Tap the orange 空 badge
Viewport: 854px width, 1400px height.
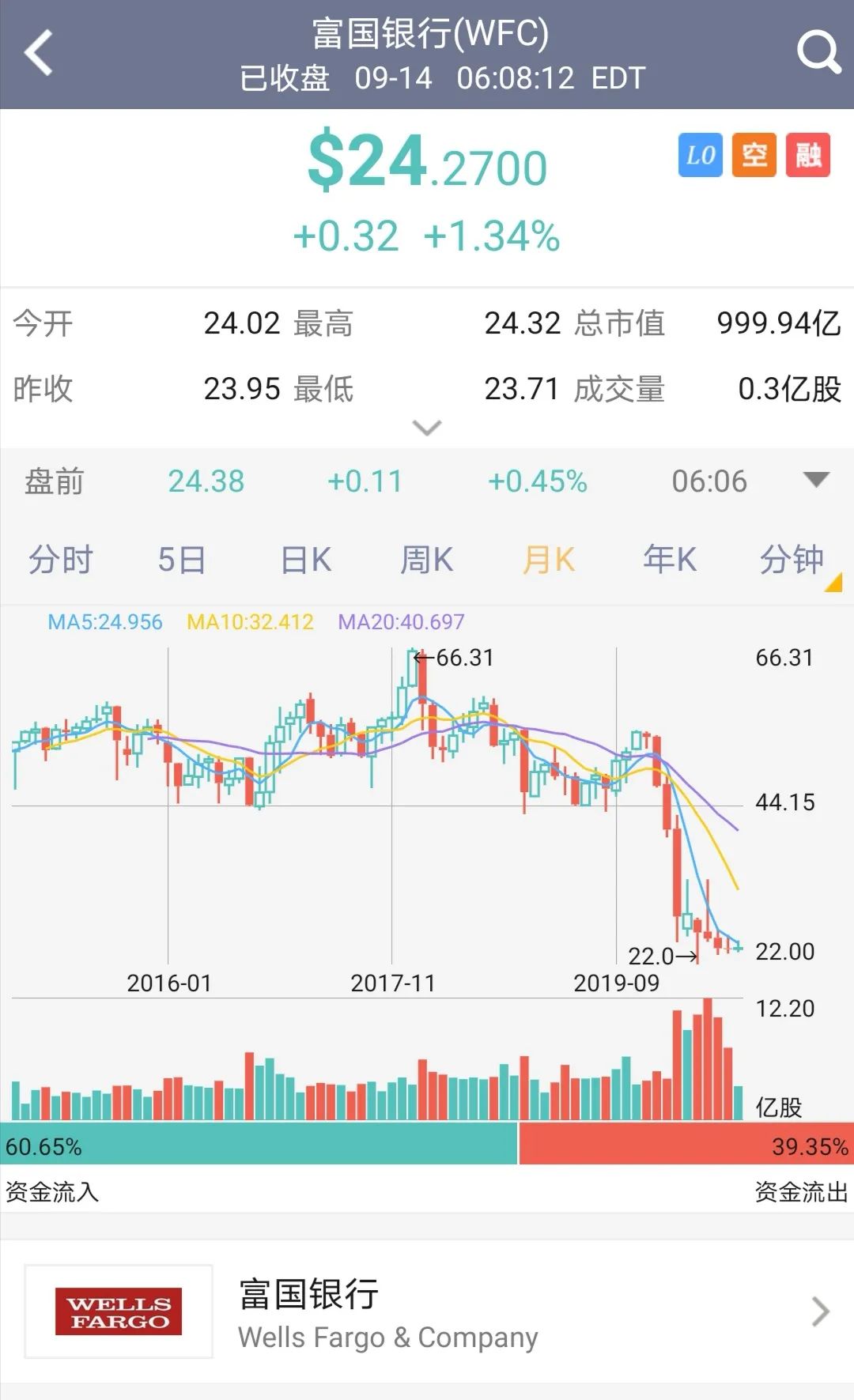(x=754, y=155)
